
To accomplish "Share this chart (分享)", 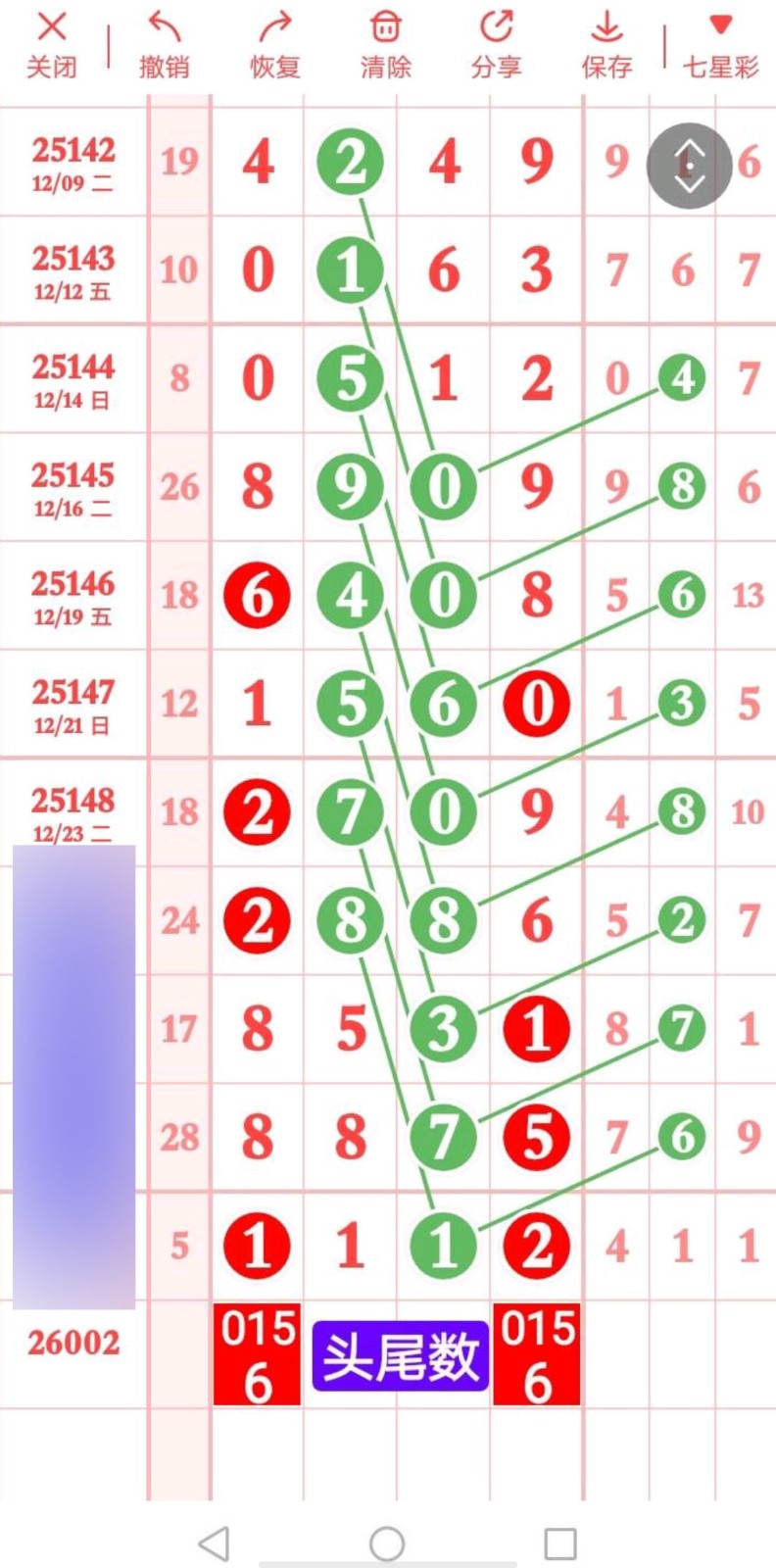I will (496, 45).
